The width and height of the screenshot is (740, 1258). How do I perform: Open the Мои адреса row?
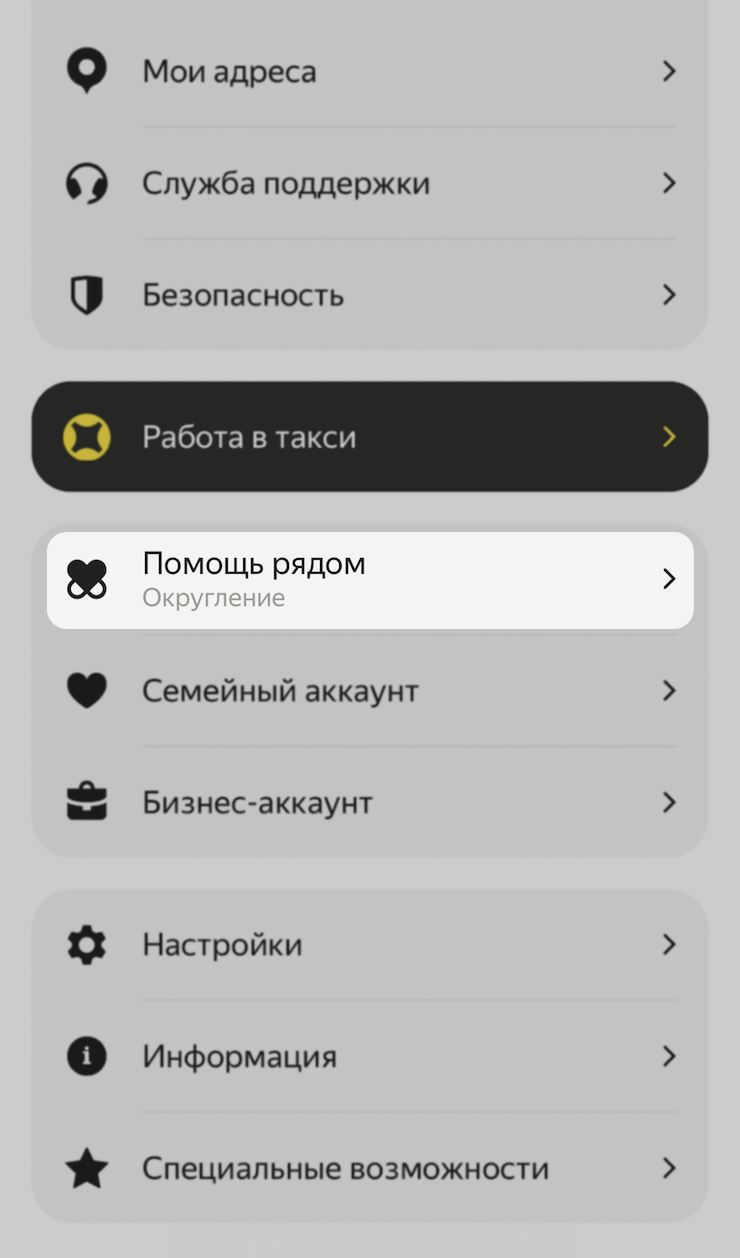pos(370,71)
